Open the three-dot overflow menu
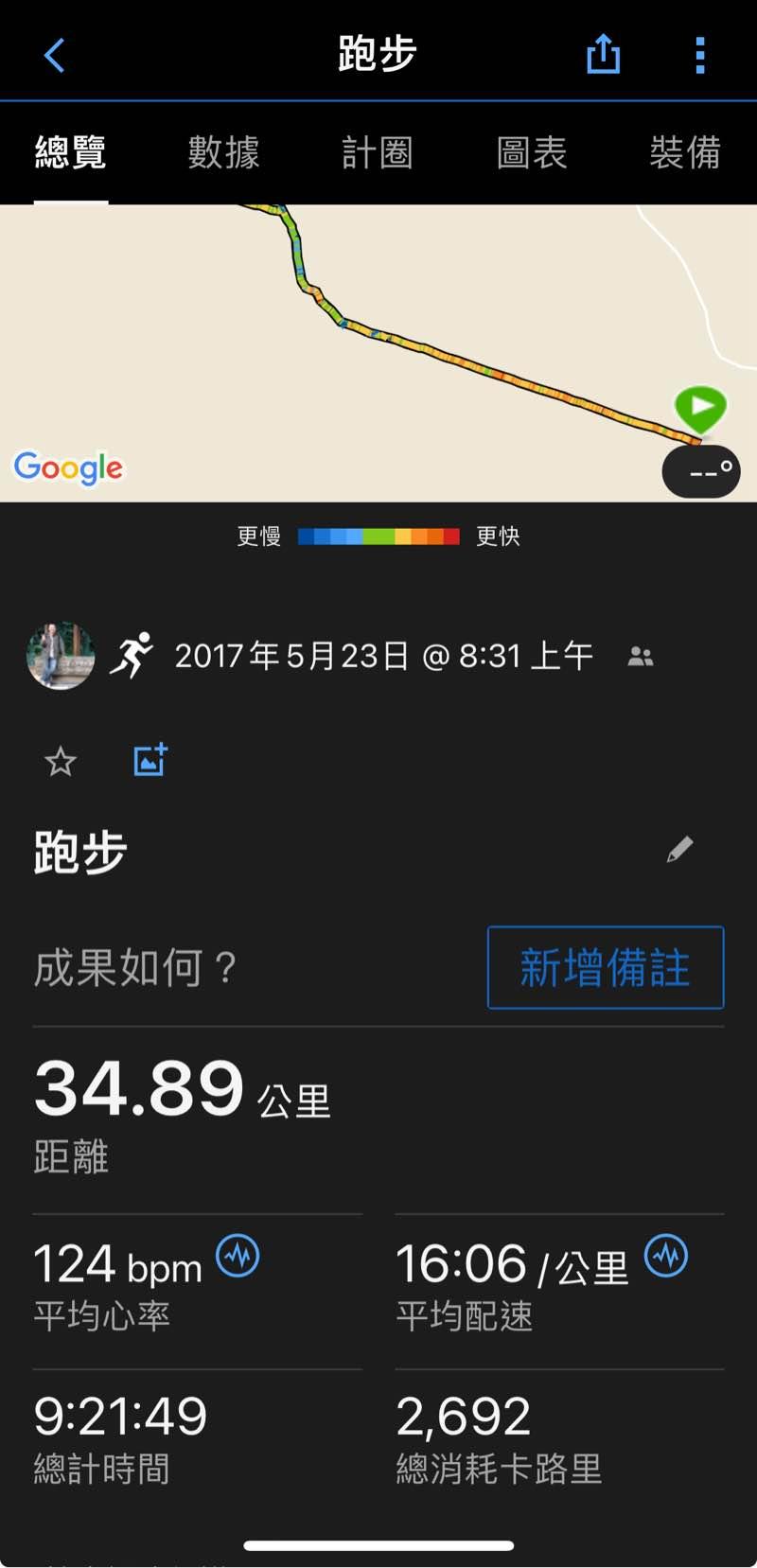This screenshot has width=757, height=1568. (700, 55)
